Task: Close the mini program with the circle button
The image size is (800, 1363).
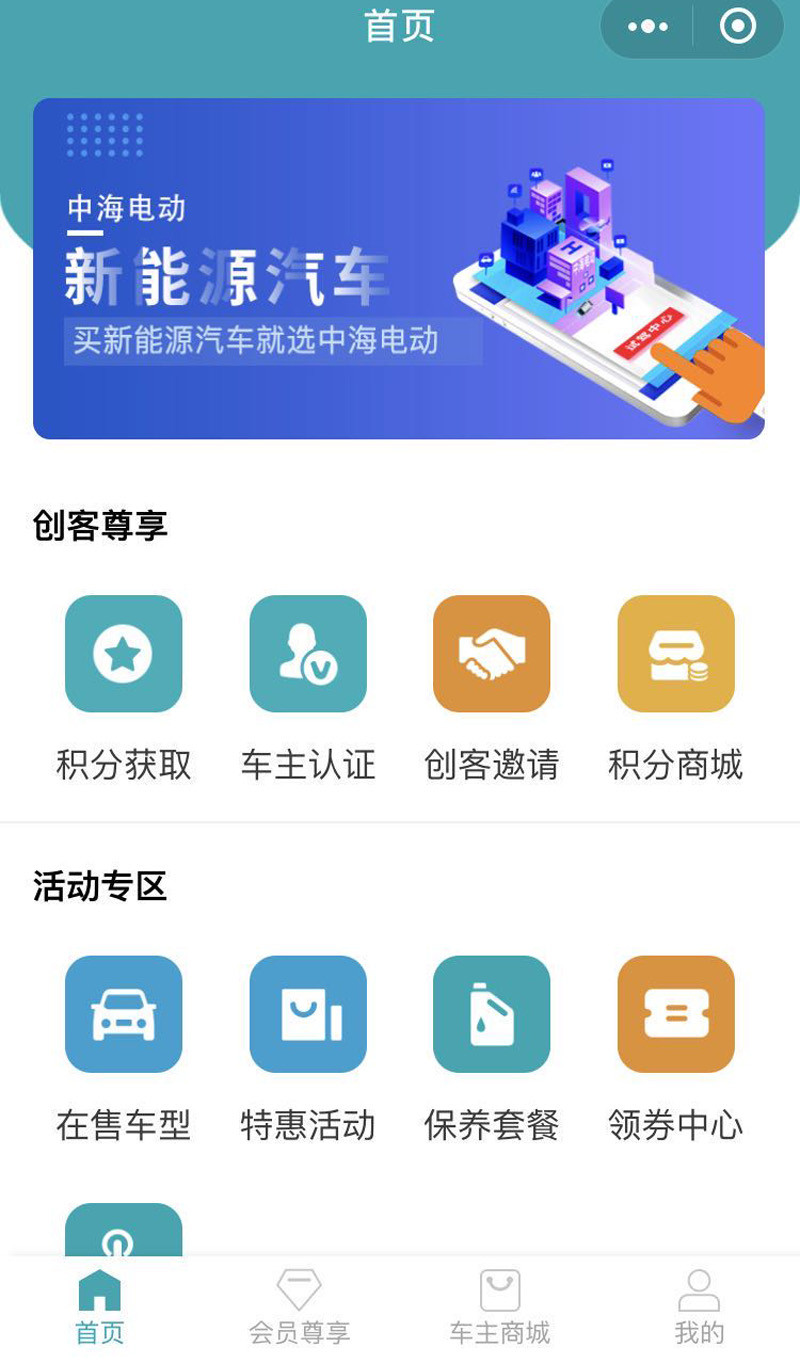Action: coord(738,27)
